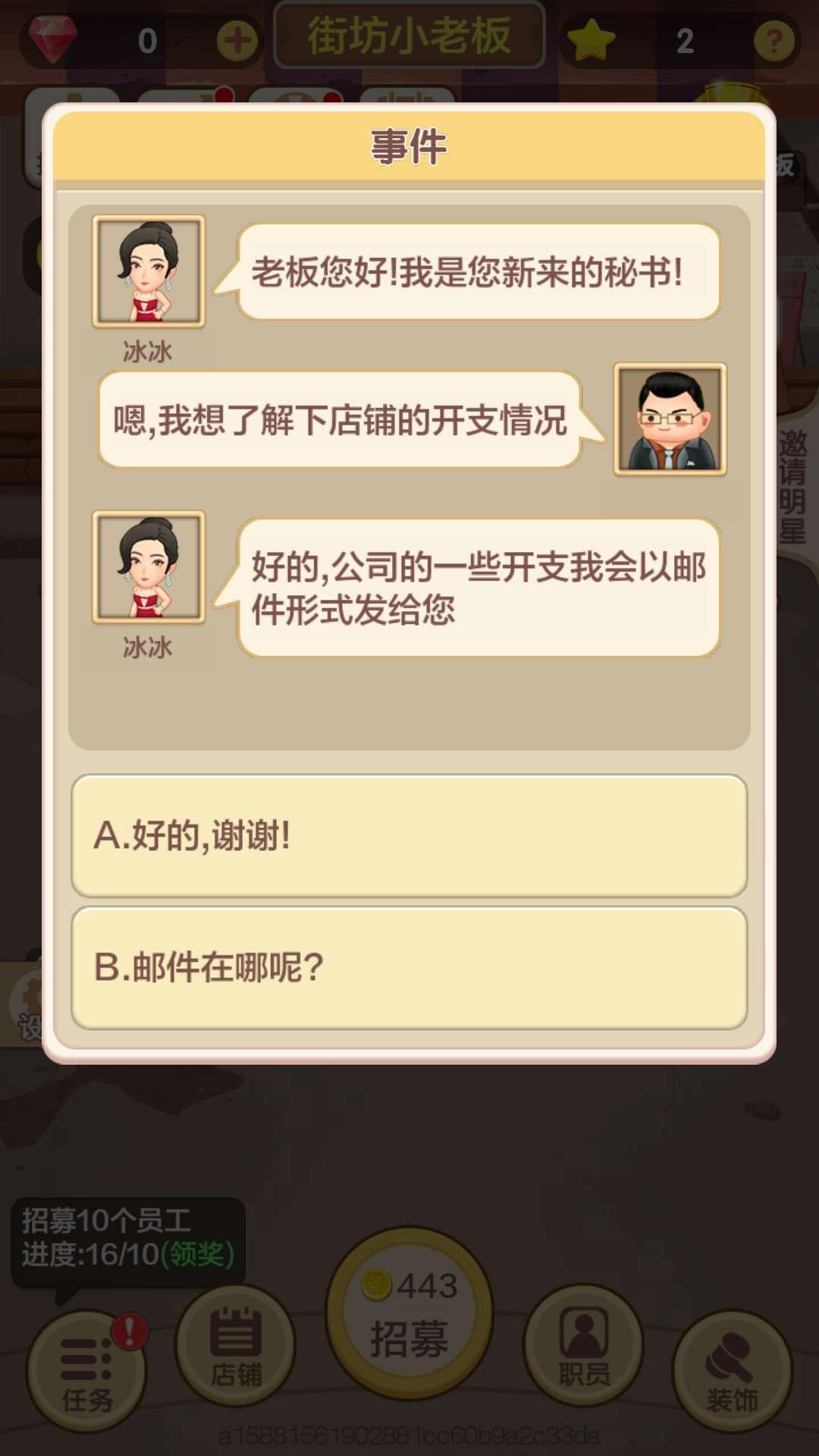
Task: Open 邀请明星 side tab
Action: pyautogui.click(x=793, y=487)
